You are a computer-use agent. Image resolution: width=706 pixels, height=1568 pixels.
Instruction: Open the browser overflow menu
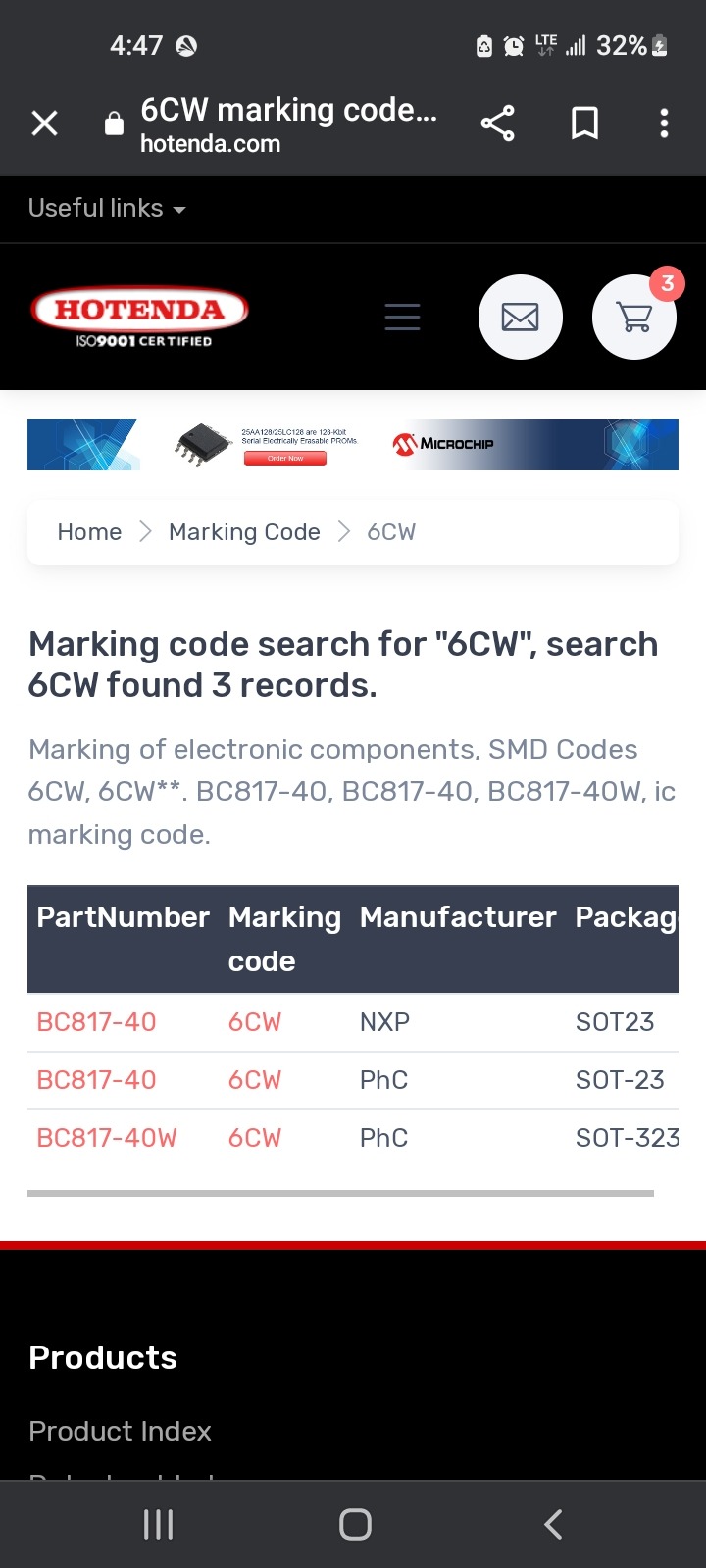tap(665, 123)
